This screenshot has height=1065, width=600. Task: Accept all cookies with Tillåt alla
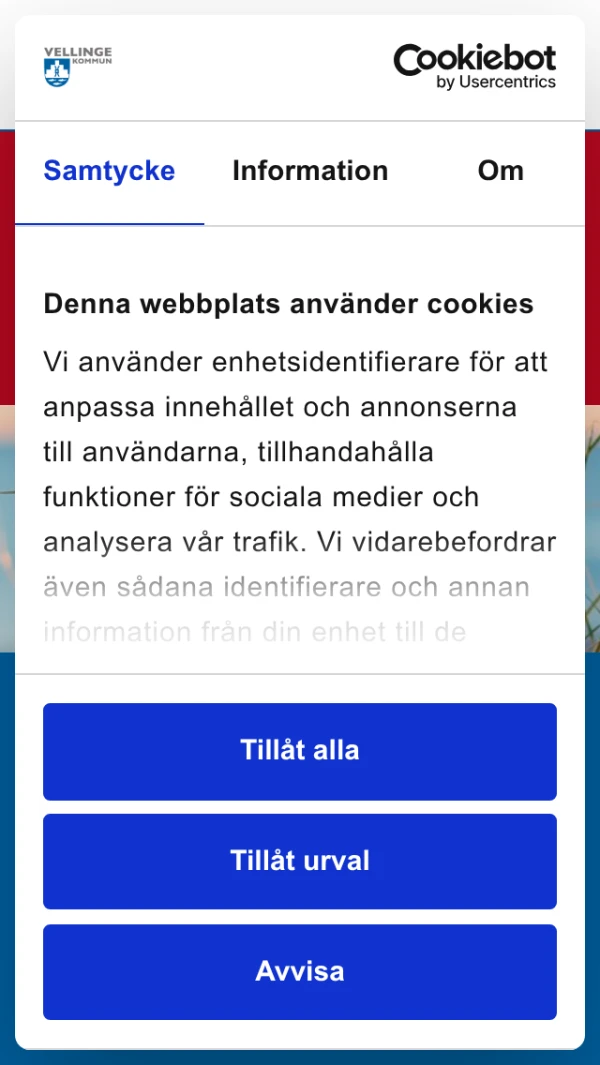[300, 751]
